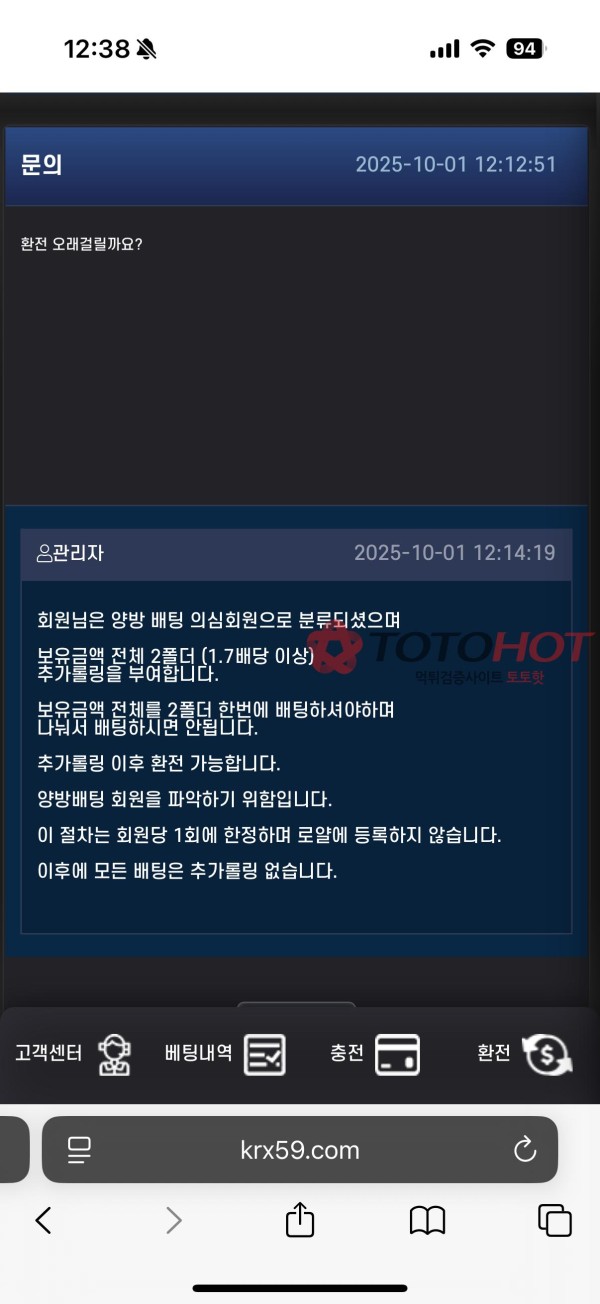Image resolution: width=600 pixels, height=1304 pixels.
Task: Share this page from Safari toolbar
Action: [x=300, y=1220]
